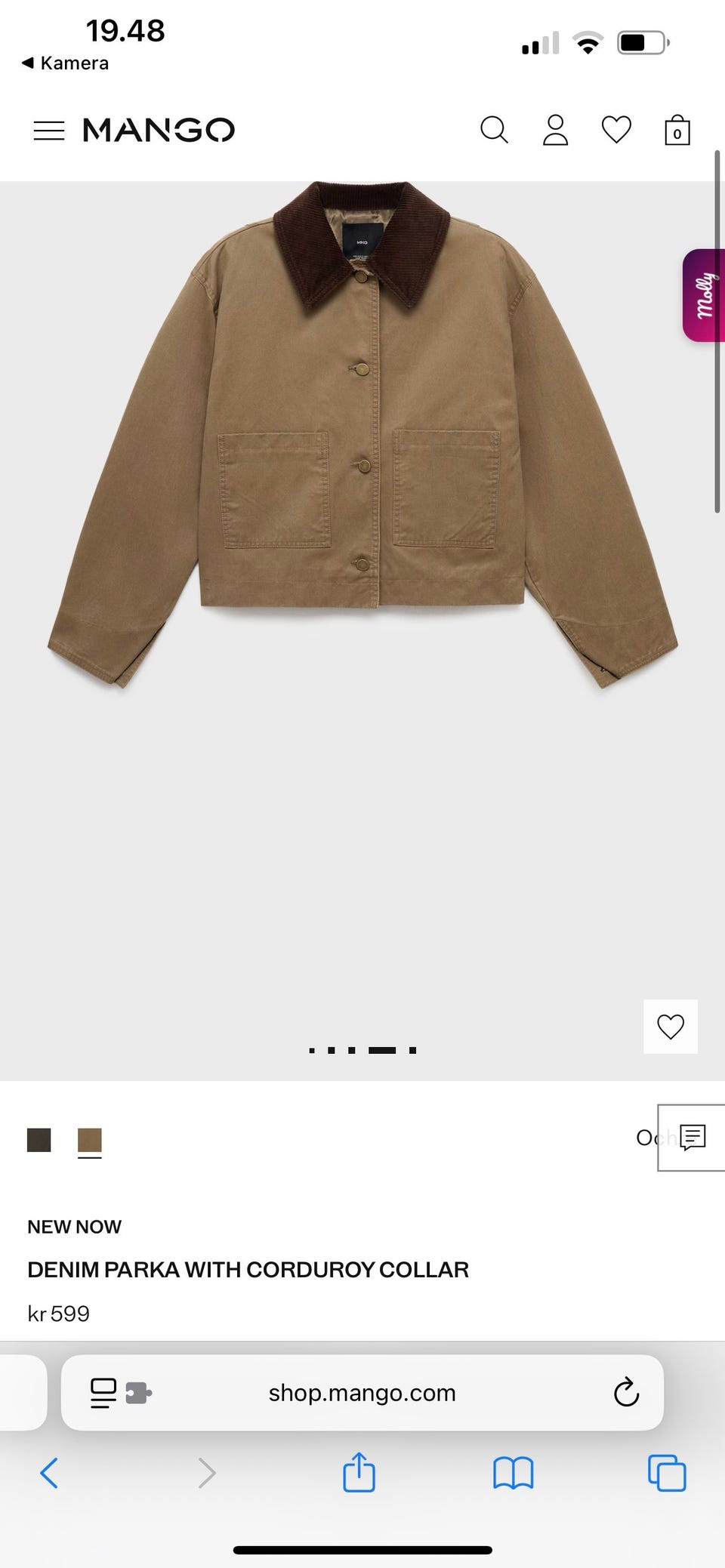
Task: Add the jacket to favourites
Action: click(x=670, y=1026)
